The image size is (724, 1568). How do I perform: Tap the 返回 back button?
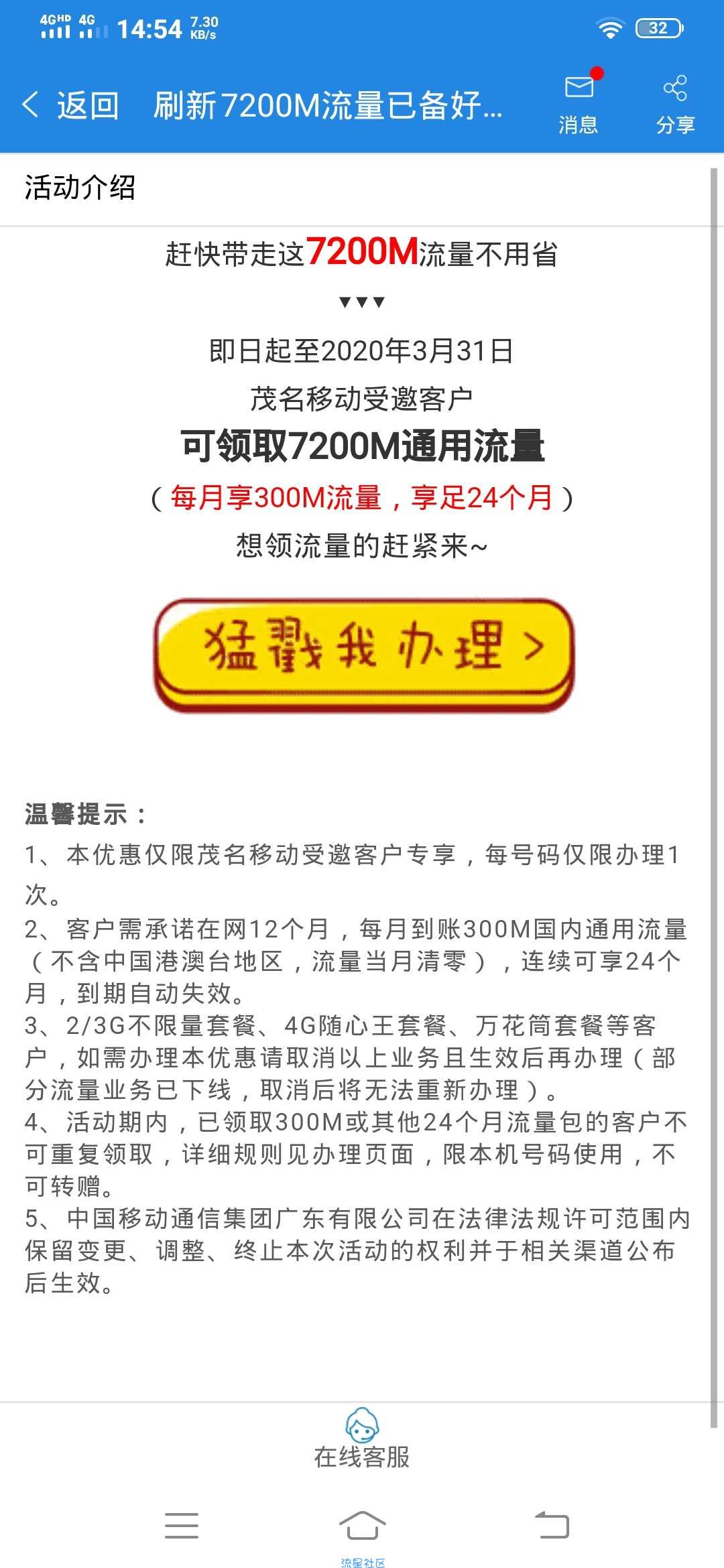click(x=70, y=106)
